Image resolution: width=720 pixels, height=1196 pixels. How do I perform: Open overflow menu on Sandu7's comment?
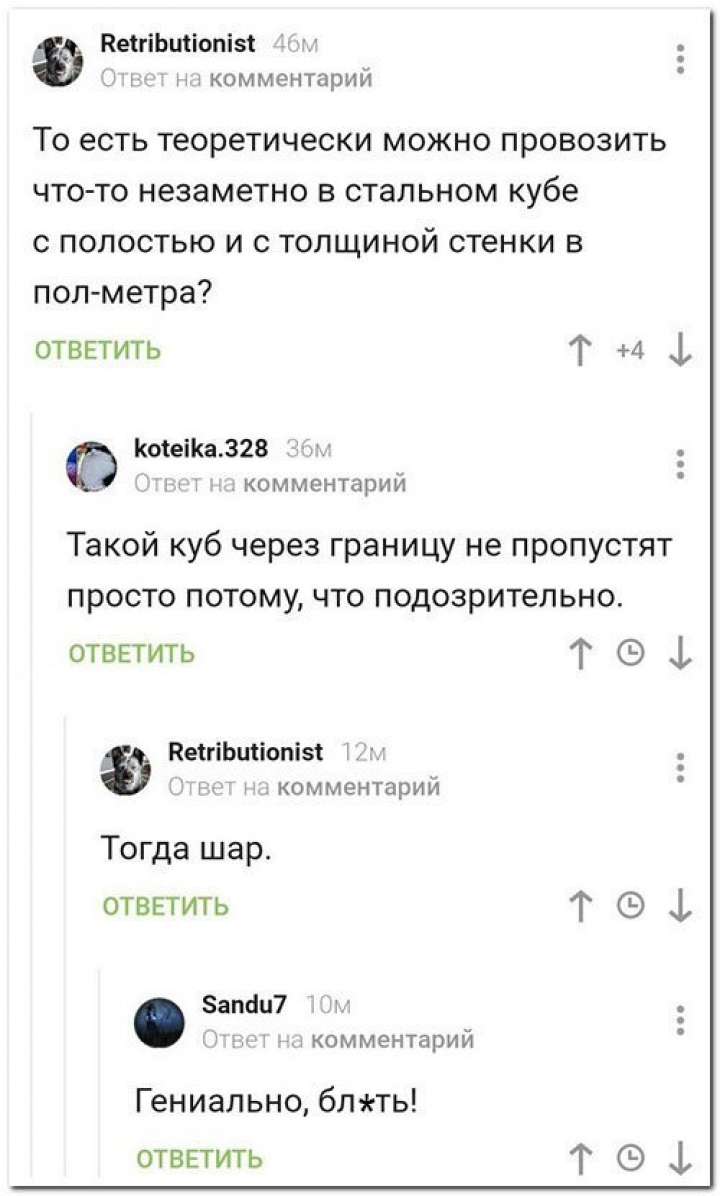coord(681,1020)
